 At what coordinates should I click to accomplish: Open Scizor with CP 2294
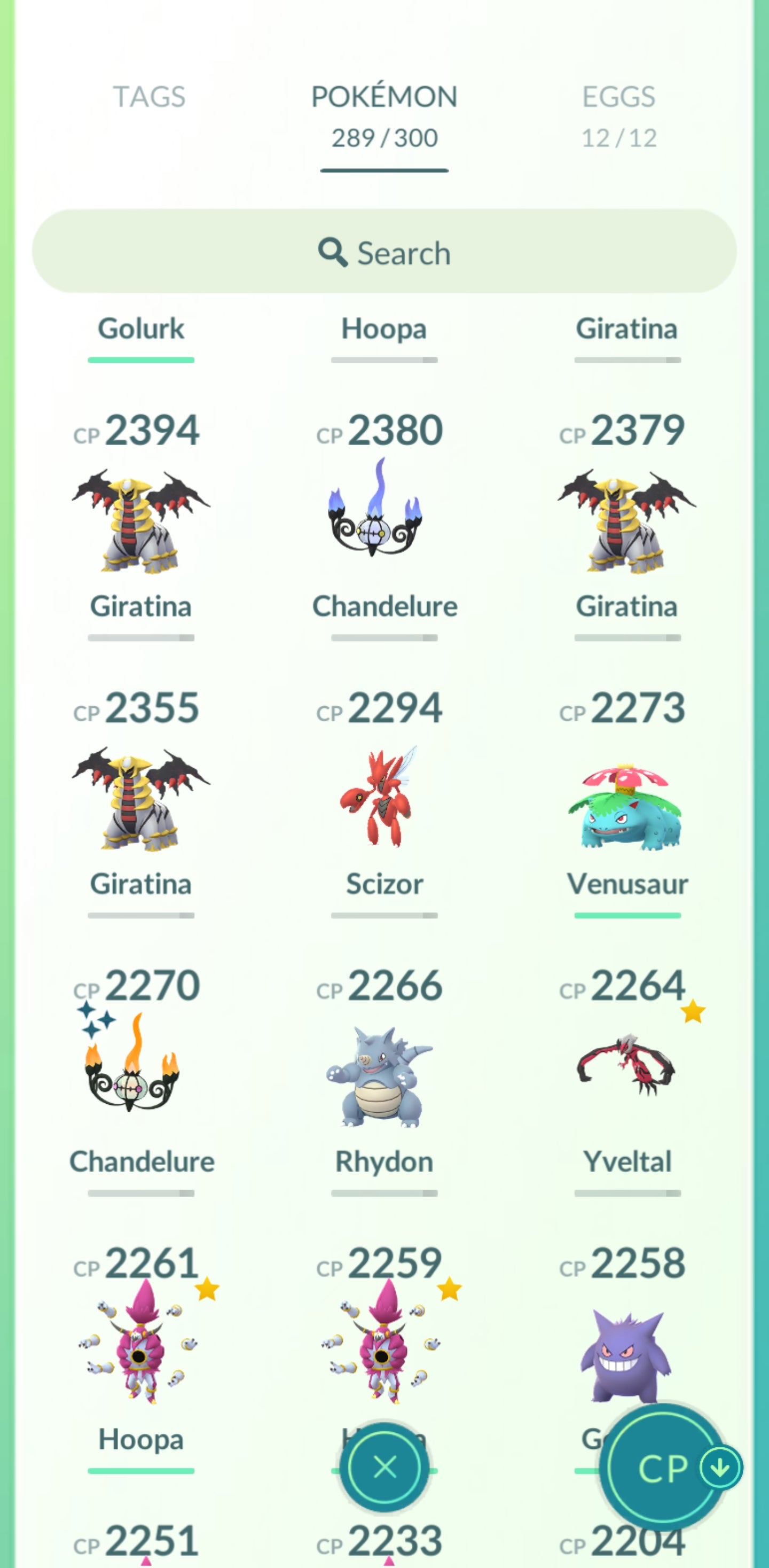pos(384,798)
